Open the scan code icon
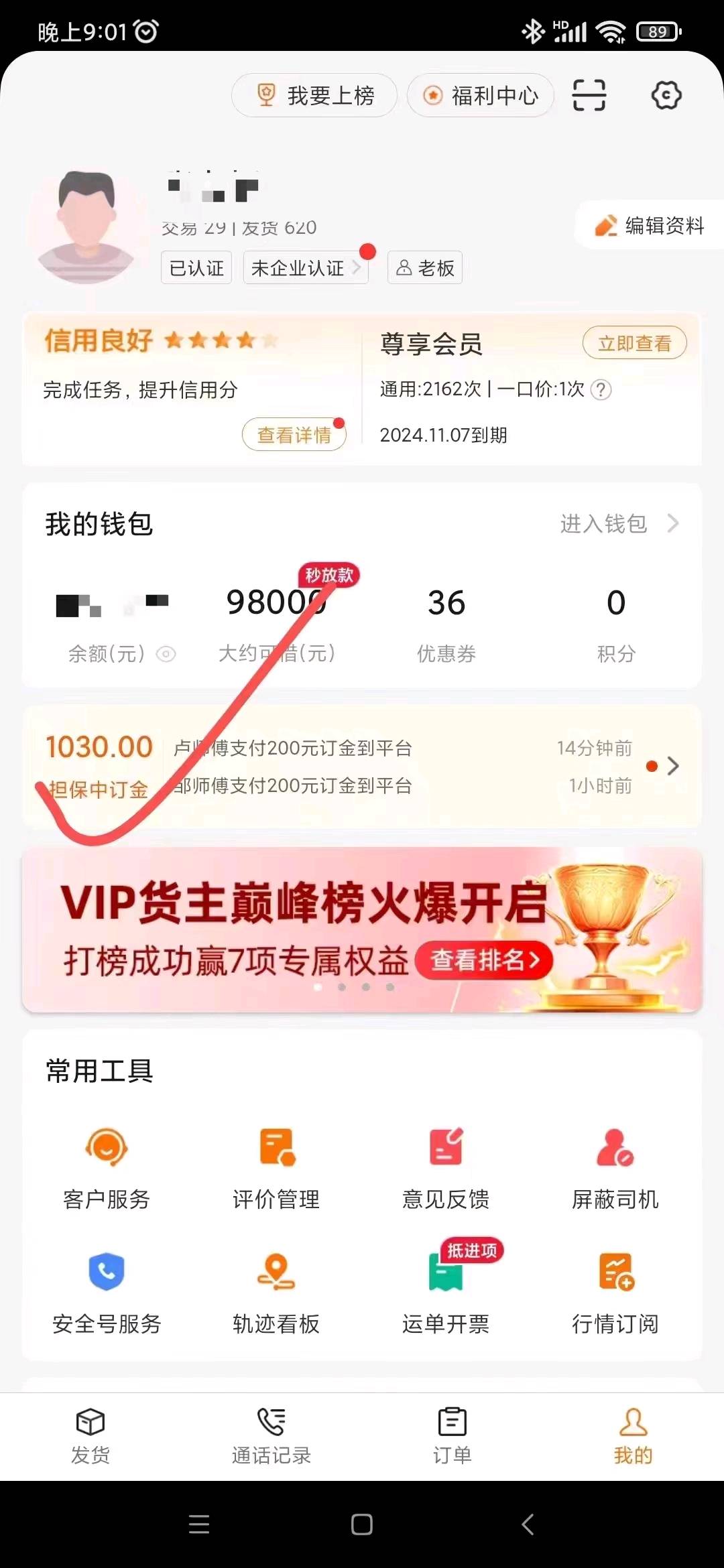This screenshot has height=1568, width=724. click(x=589, y=94)
